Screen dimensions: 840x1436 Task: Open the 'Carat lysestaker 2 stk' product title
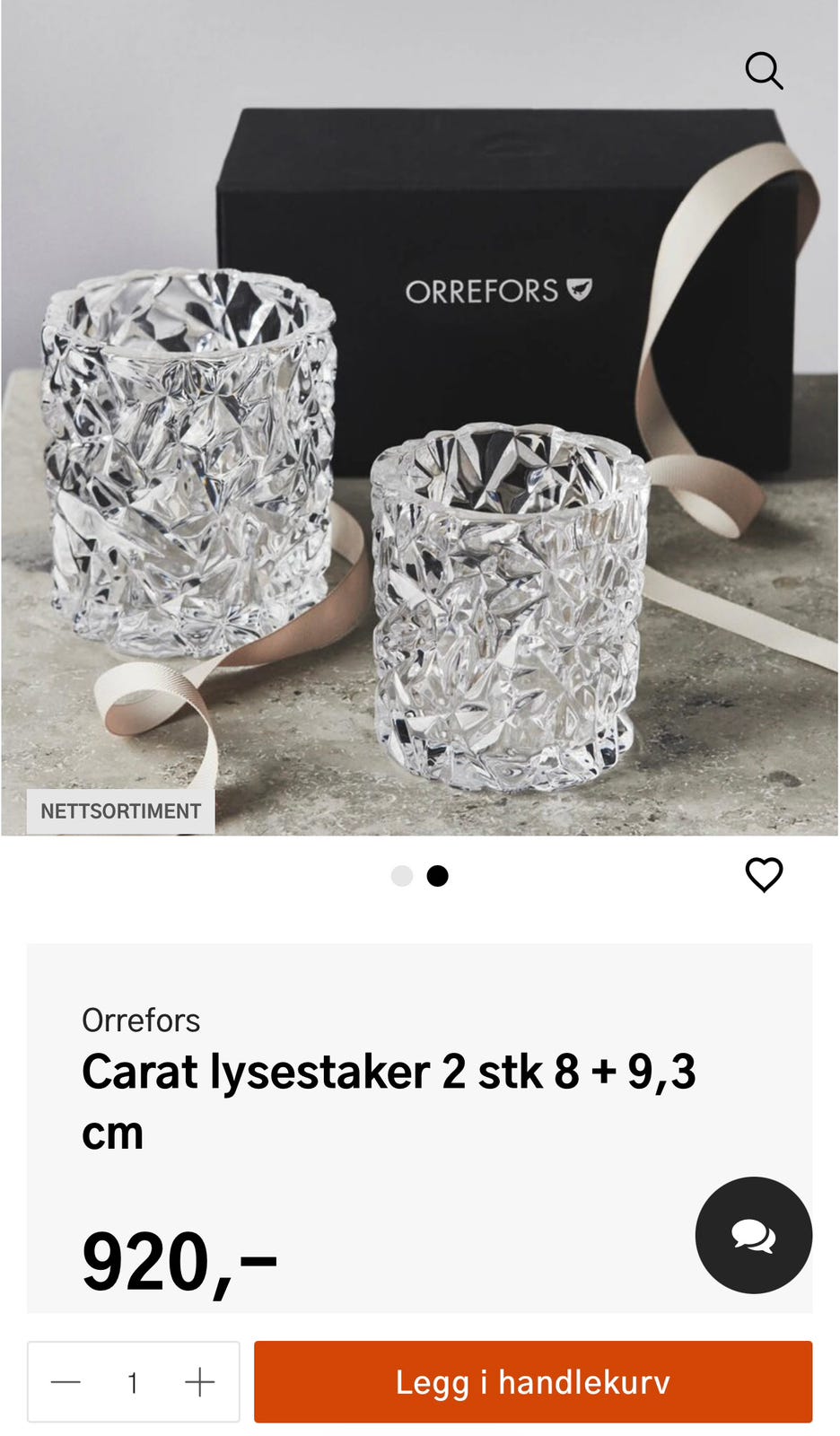tap(392, 1073)
